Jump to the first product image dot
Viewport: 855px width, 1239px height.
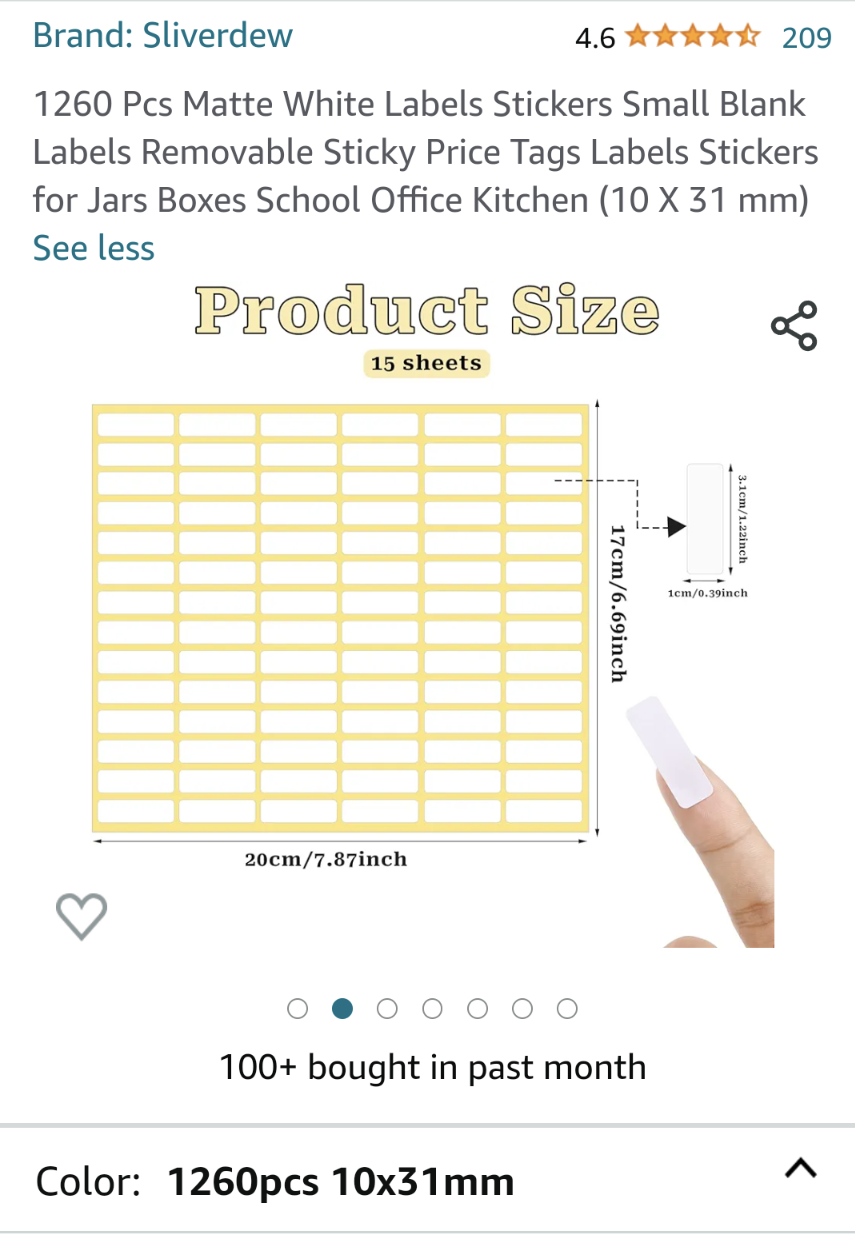297,1008
